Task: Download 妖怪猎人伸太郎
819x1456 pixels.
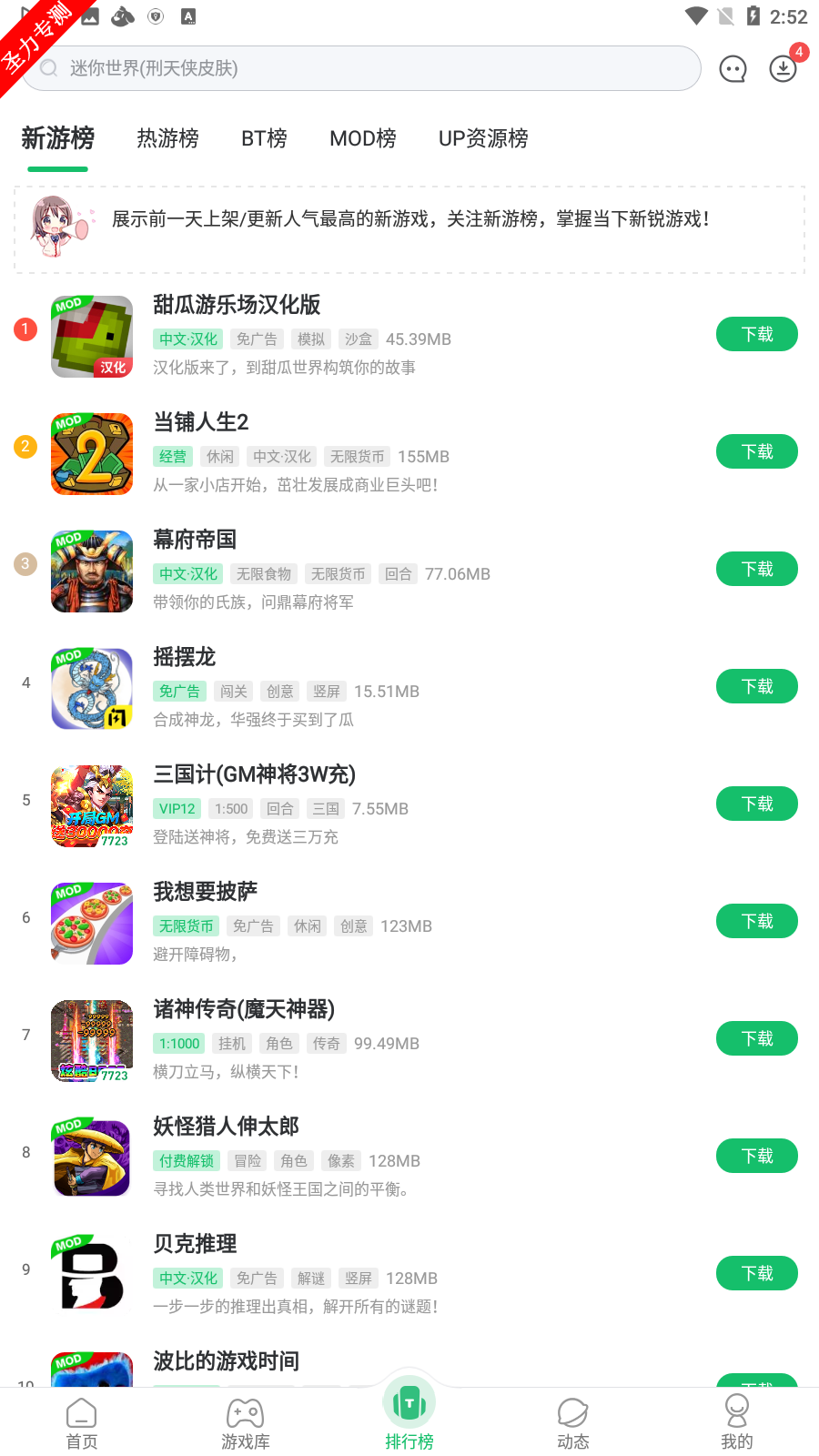Action: pyautogui.click(x=756, y=1157)
